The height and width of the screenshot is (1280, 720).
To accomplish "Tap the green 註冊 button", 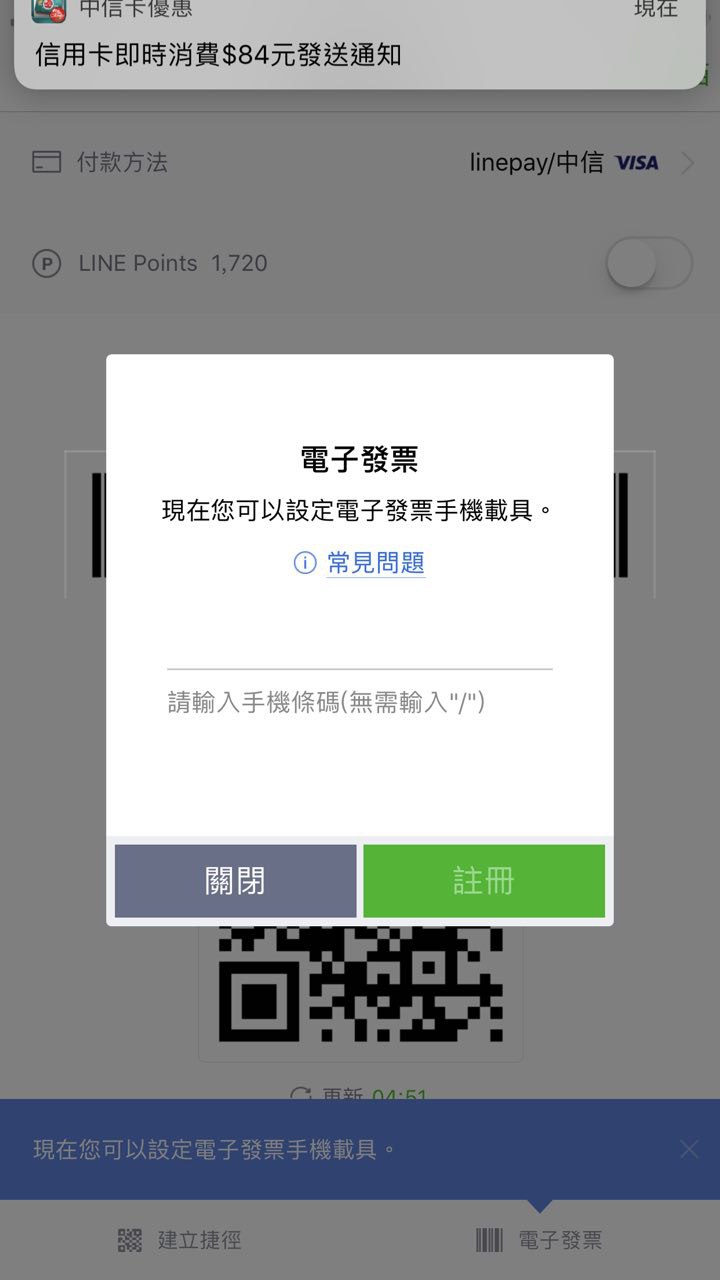I will click(484, 881).
